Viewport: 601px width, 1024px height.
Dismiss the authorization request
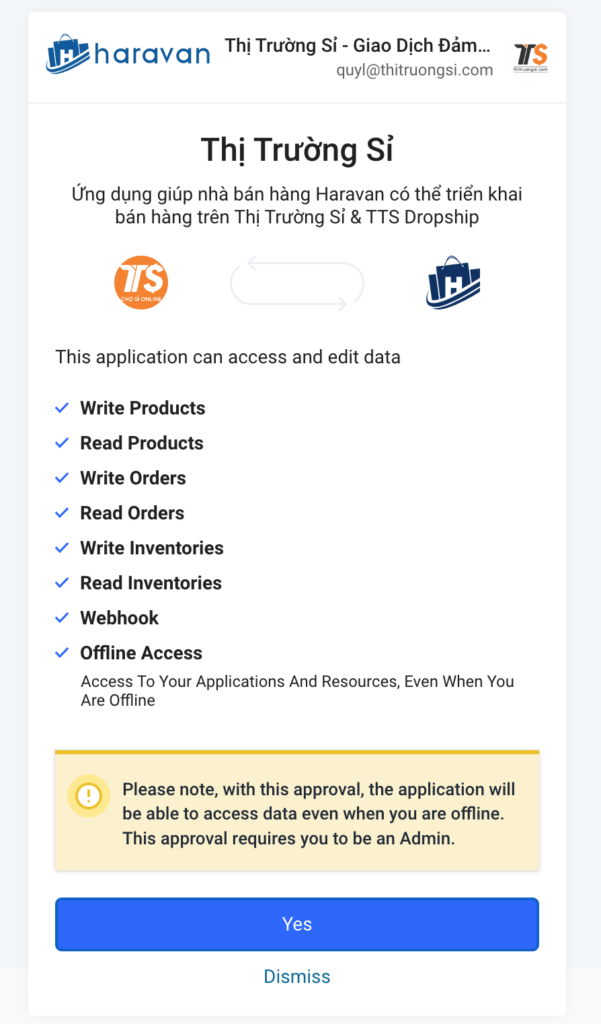[x=297, y=976]
